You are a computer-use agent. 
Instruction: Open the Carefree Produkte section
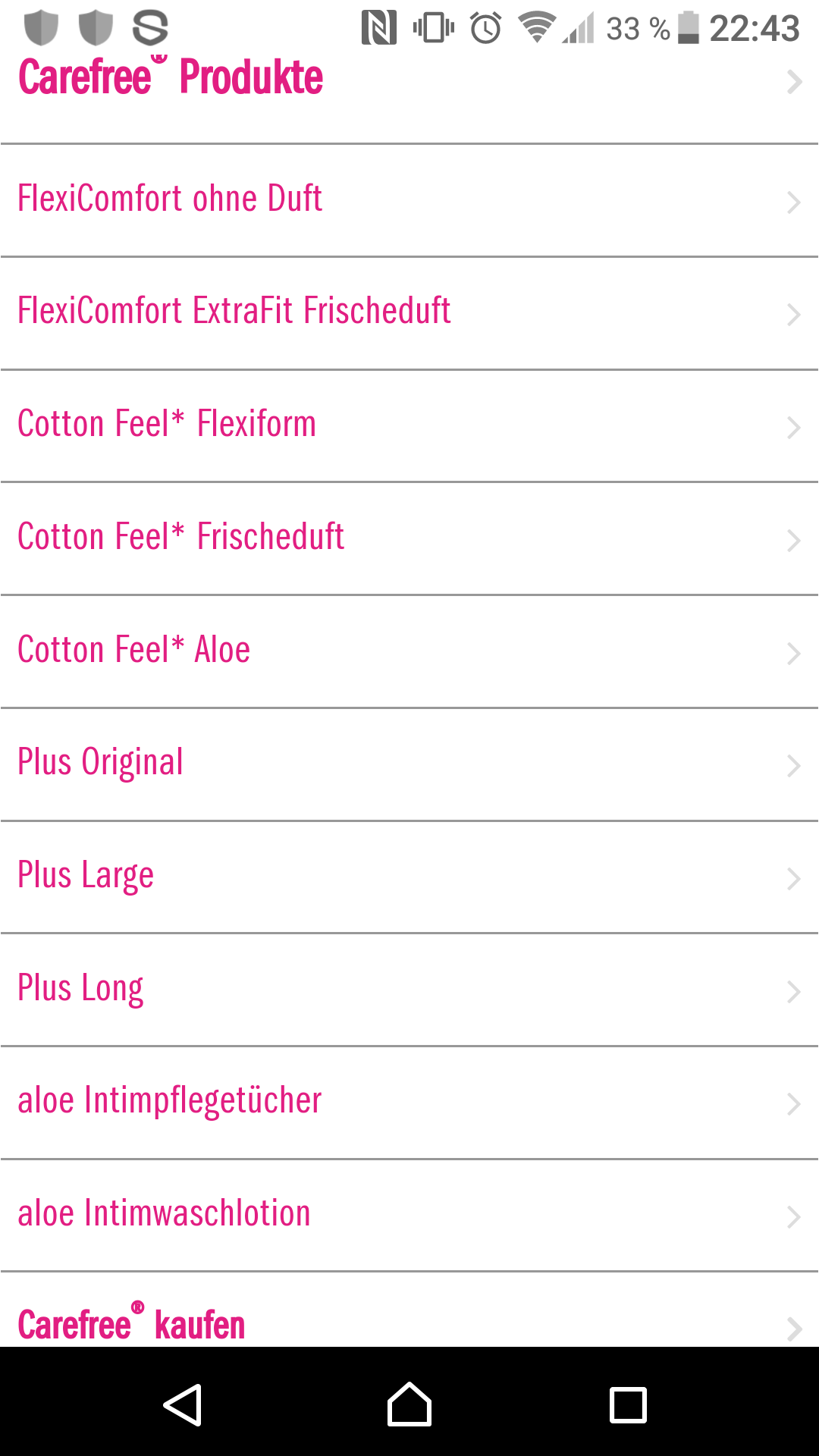coord(409,80)
